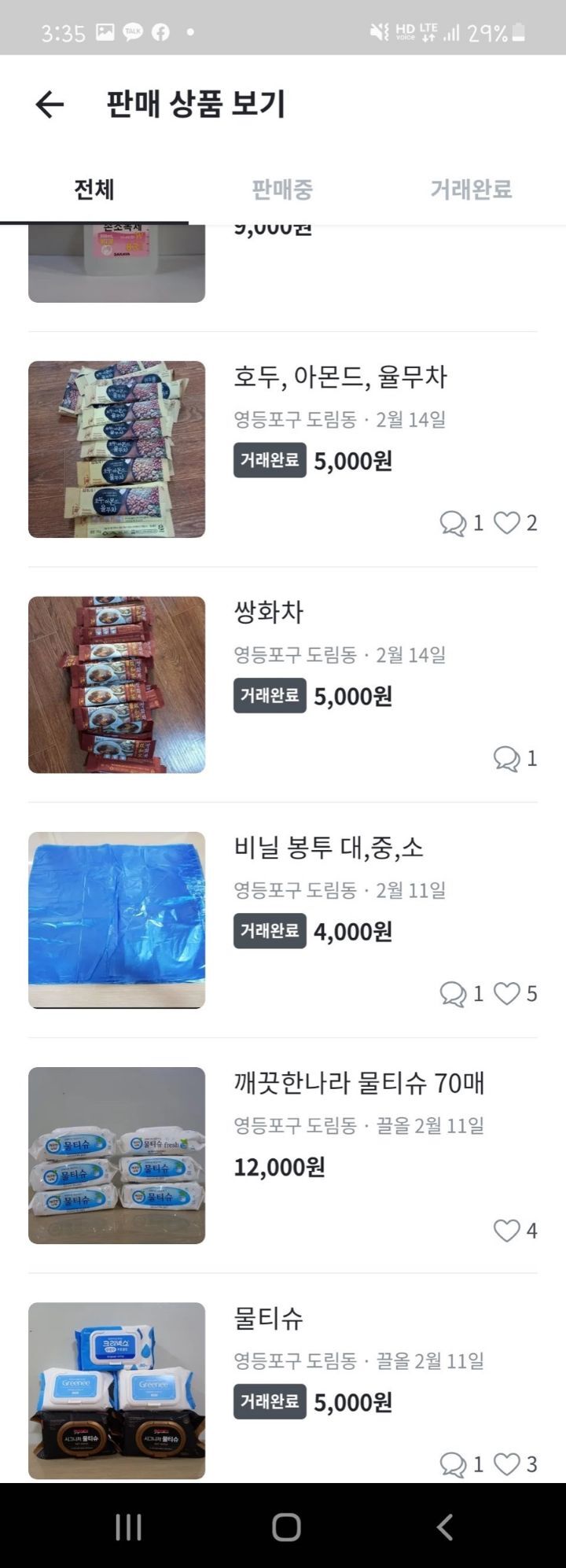Open chat icon on the 쌍화차 listing
Image resolution: width=566 pixels, height=1568 pixels.
[505, 758]
